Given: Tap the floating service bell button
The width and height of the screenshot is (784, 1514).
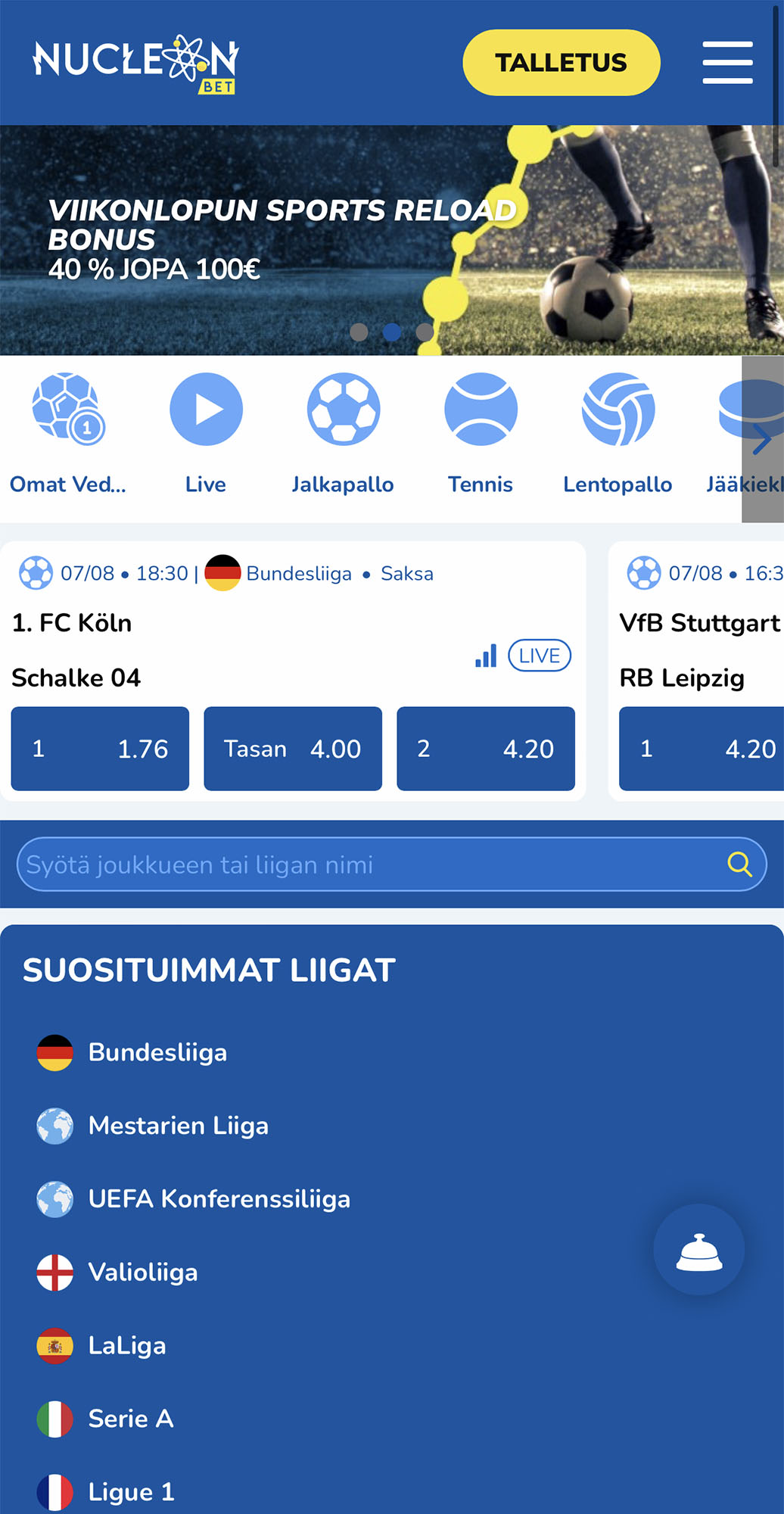Looking at the screenshot, I should pyautogui.click(x=698, y=1250).
